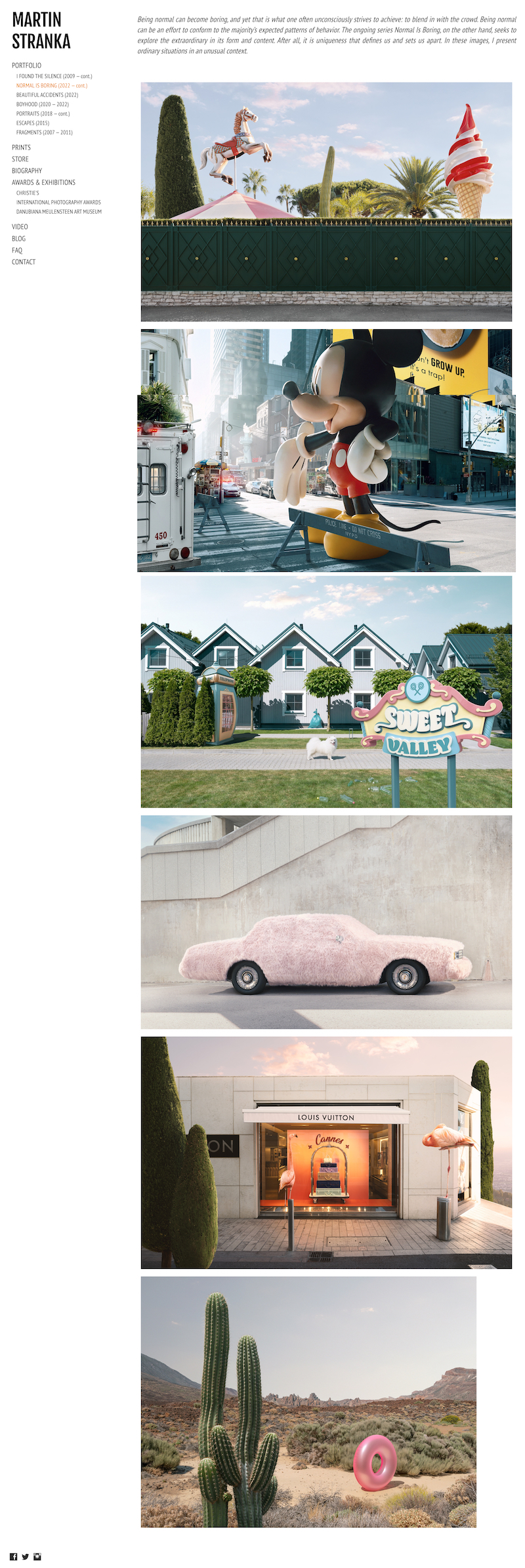
Task: Open the Fragments (2007 – 2011) series
Action: (44, 132)
